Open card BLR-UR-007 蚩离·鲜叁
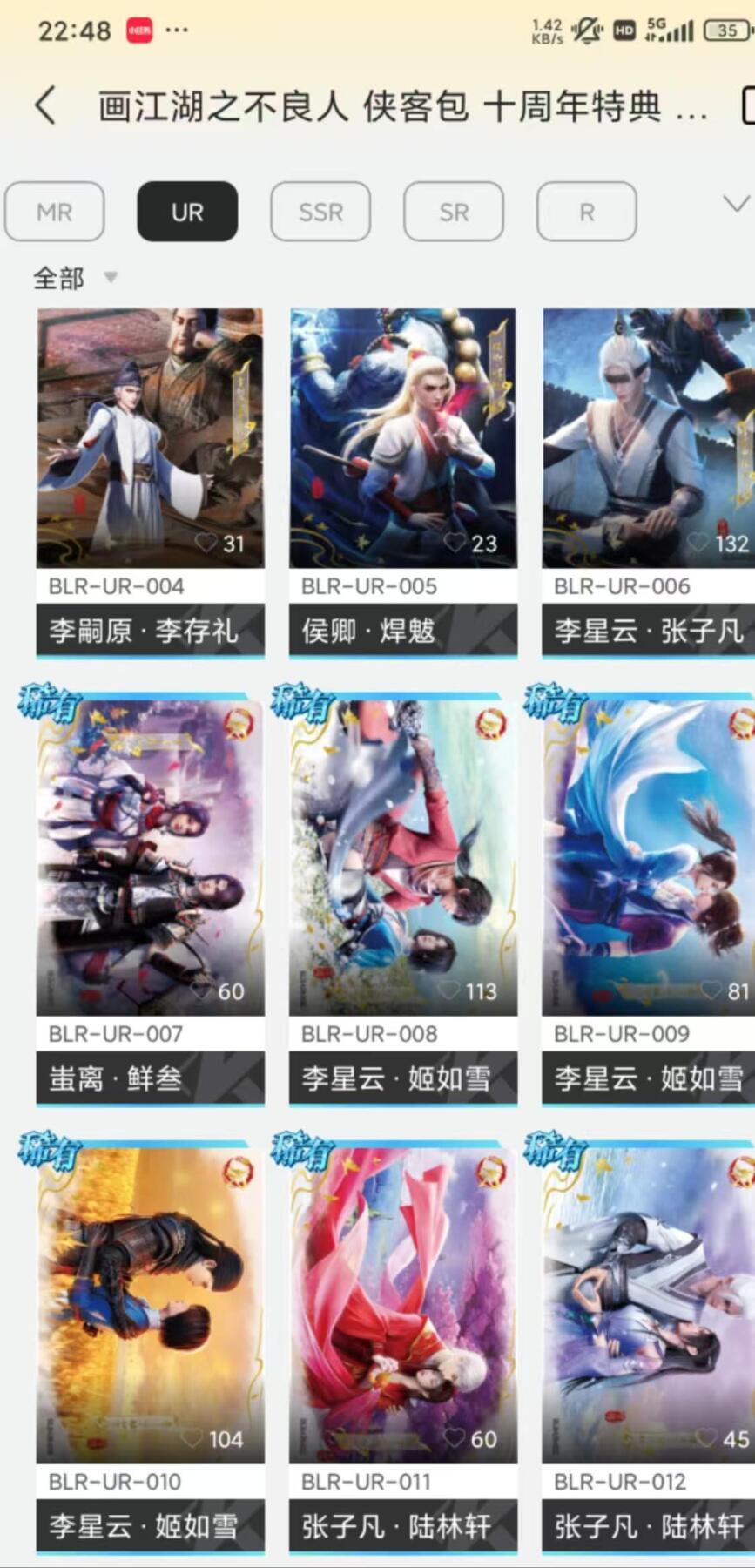 click(x=150, y=858)
